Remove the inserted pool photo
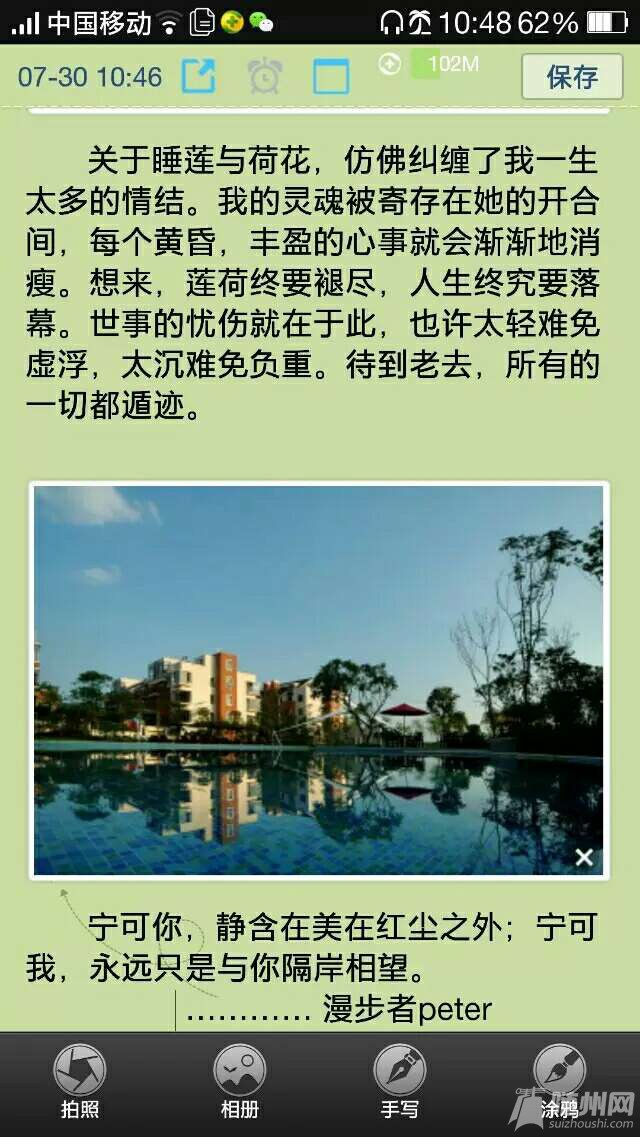640x1137 pixels. [x=585, y=857]
